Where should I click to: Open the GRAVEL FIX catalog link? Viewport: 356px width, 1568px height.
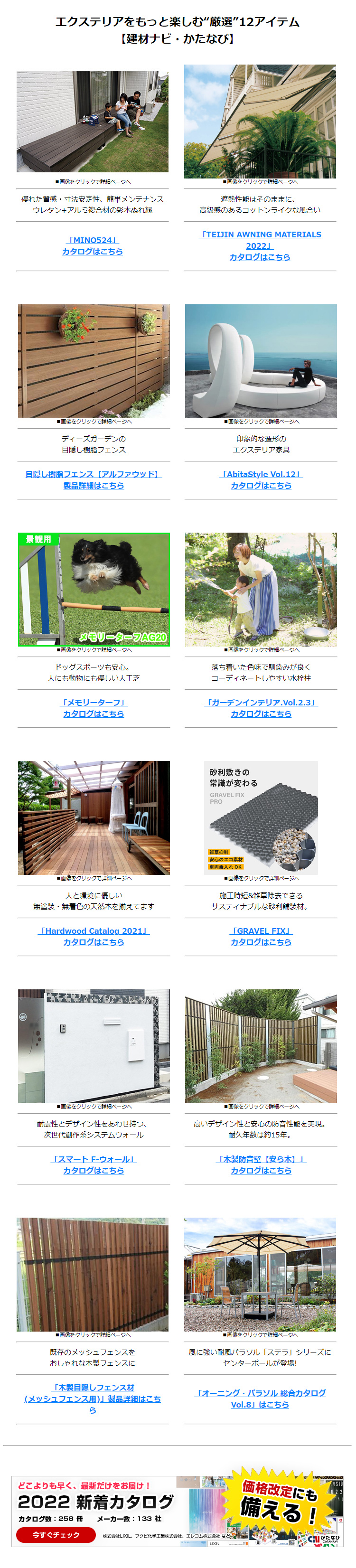(261, 936)
